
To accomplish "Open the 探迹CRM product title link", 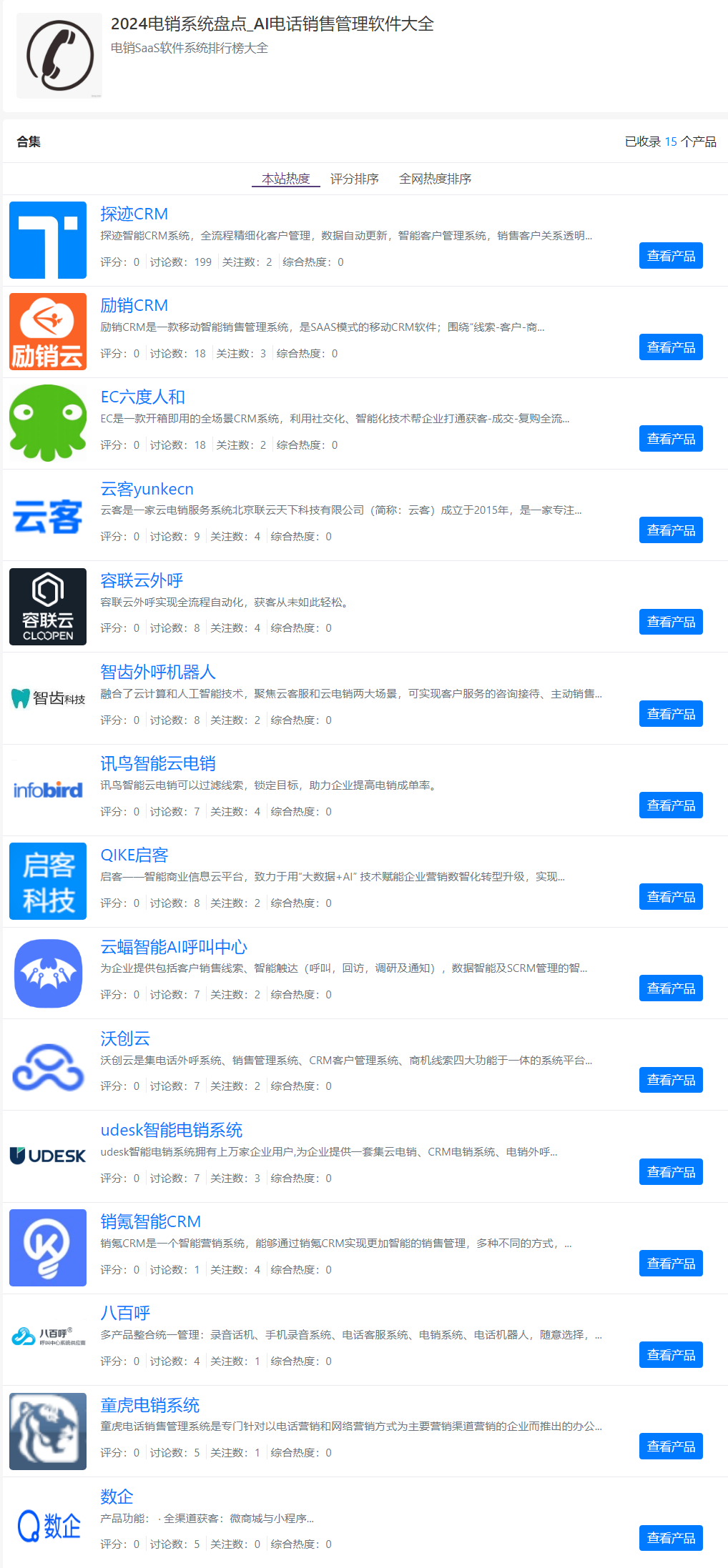I will click(134, 214).
